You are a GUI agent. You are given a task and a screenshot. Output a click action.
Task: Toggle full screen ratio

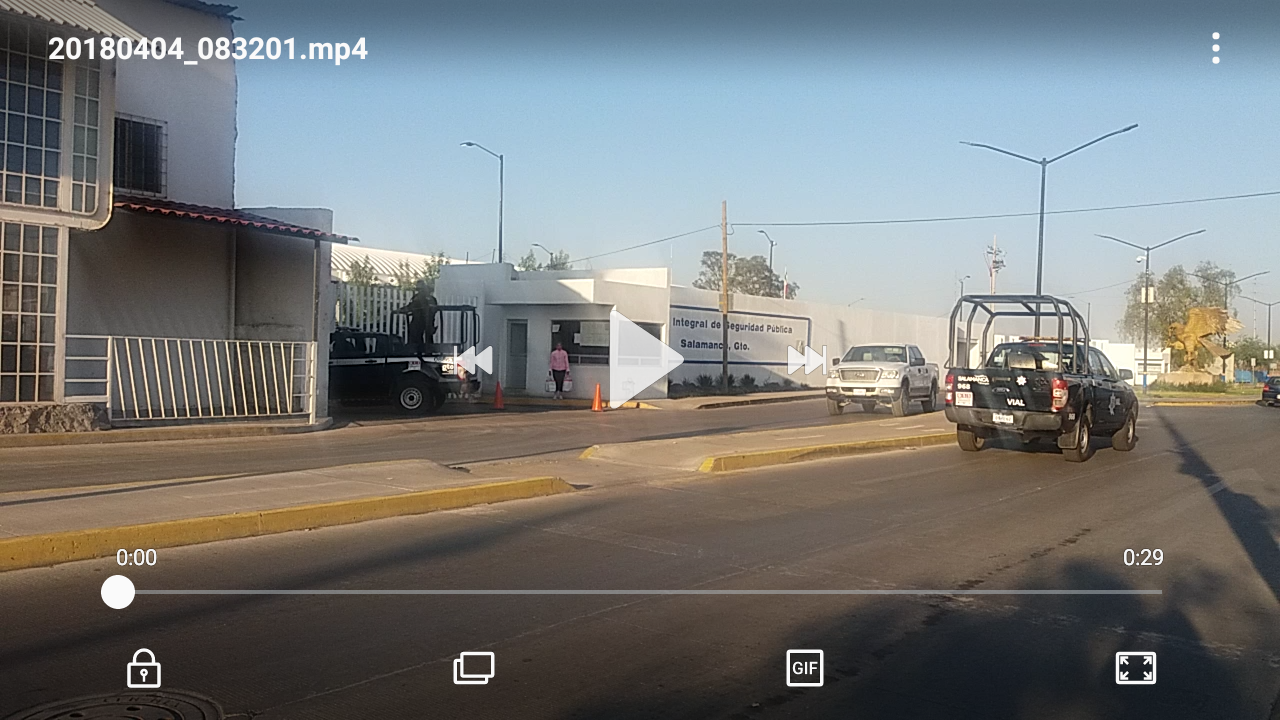click(1135, 668)
